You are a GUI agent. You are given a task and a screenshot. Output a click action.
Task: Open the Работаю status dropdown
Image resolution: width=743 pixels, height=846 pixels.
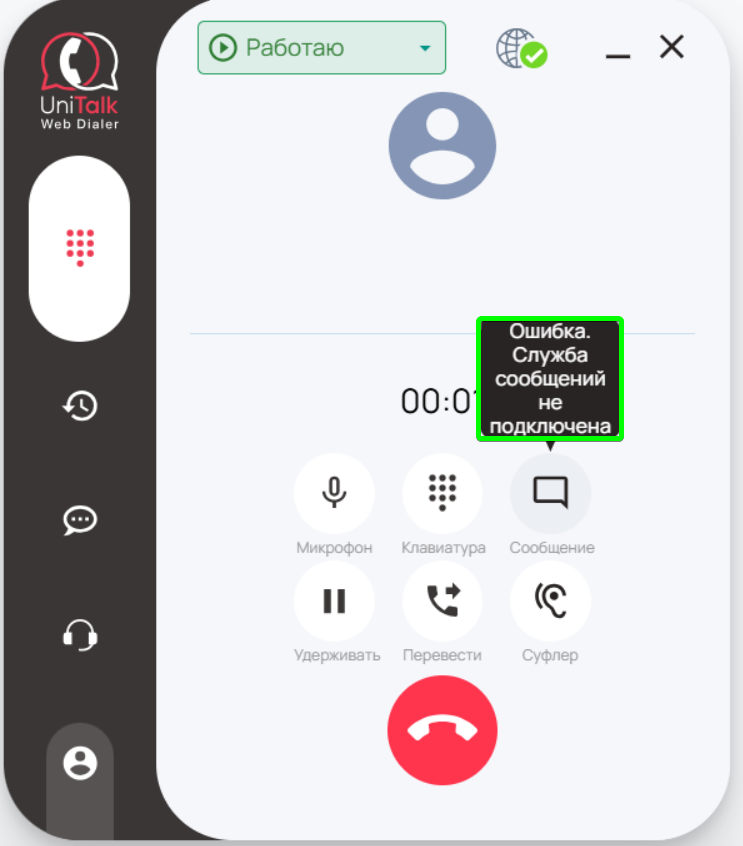coord(321,47)
